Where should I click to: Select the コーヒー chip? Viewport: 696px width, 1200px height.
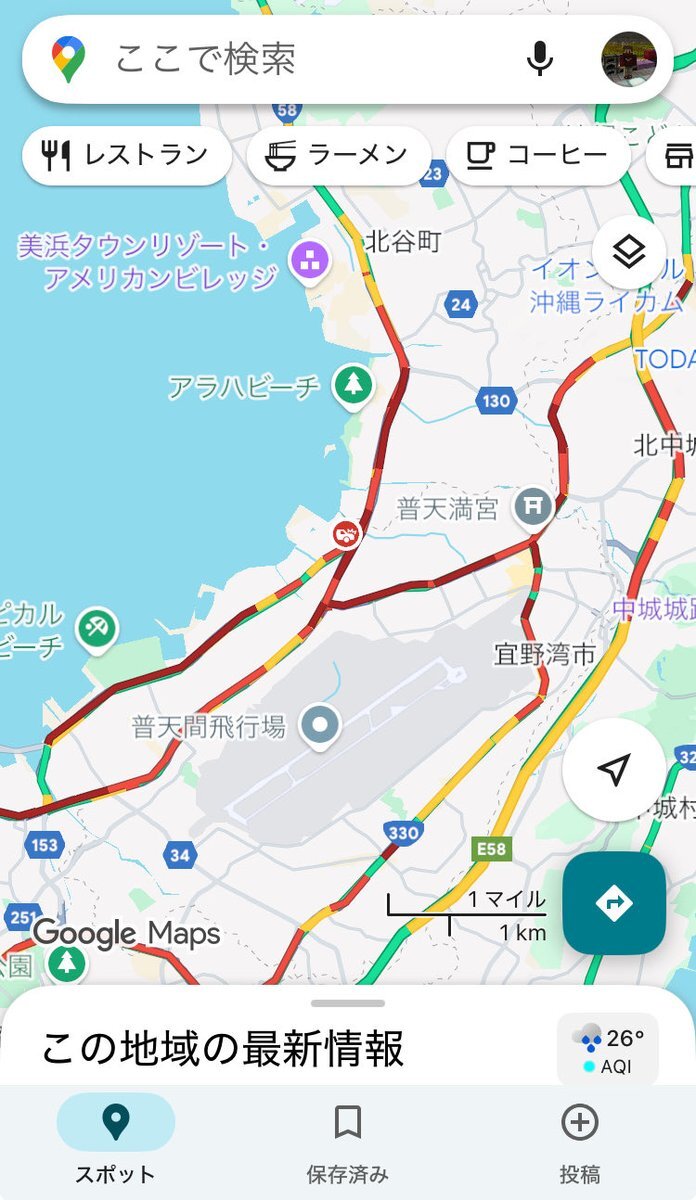(x=538, y=155)
